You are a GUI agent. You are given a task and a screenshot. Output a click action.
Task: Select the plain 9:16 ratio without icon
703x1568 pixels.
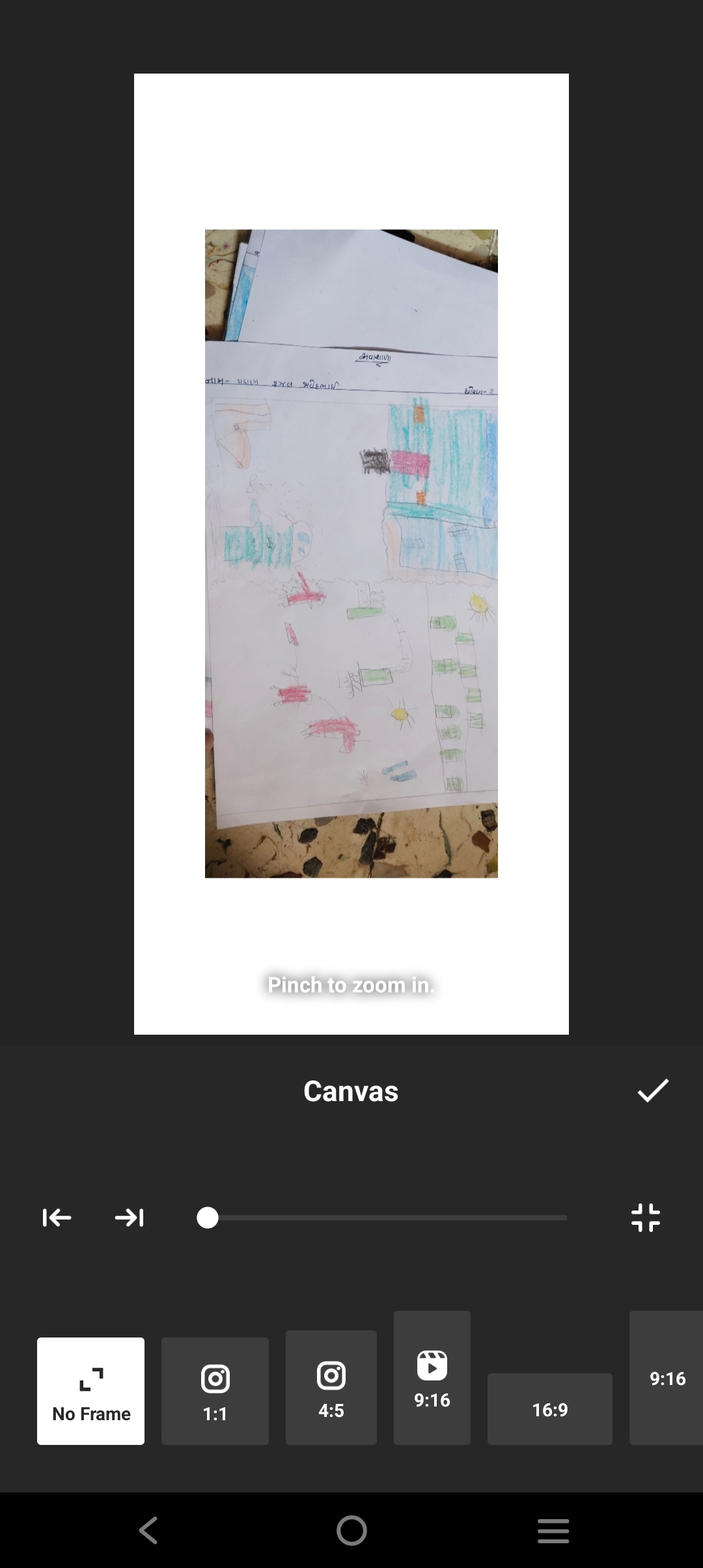point(667,1379)
